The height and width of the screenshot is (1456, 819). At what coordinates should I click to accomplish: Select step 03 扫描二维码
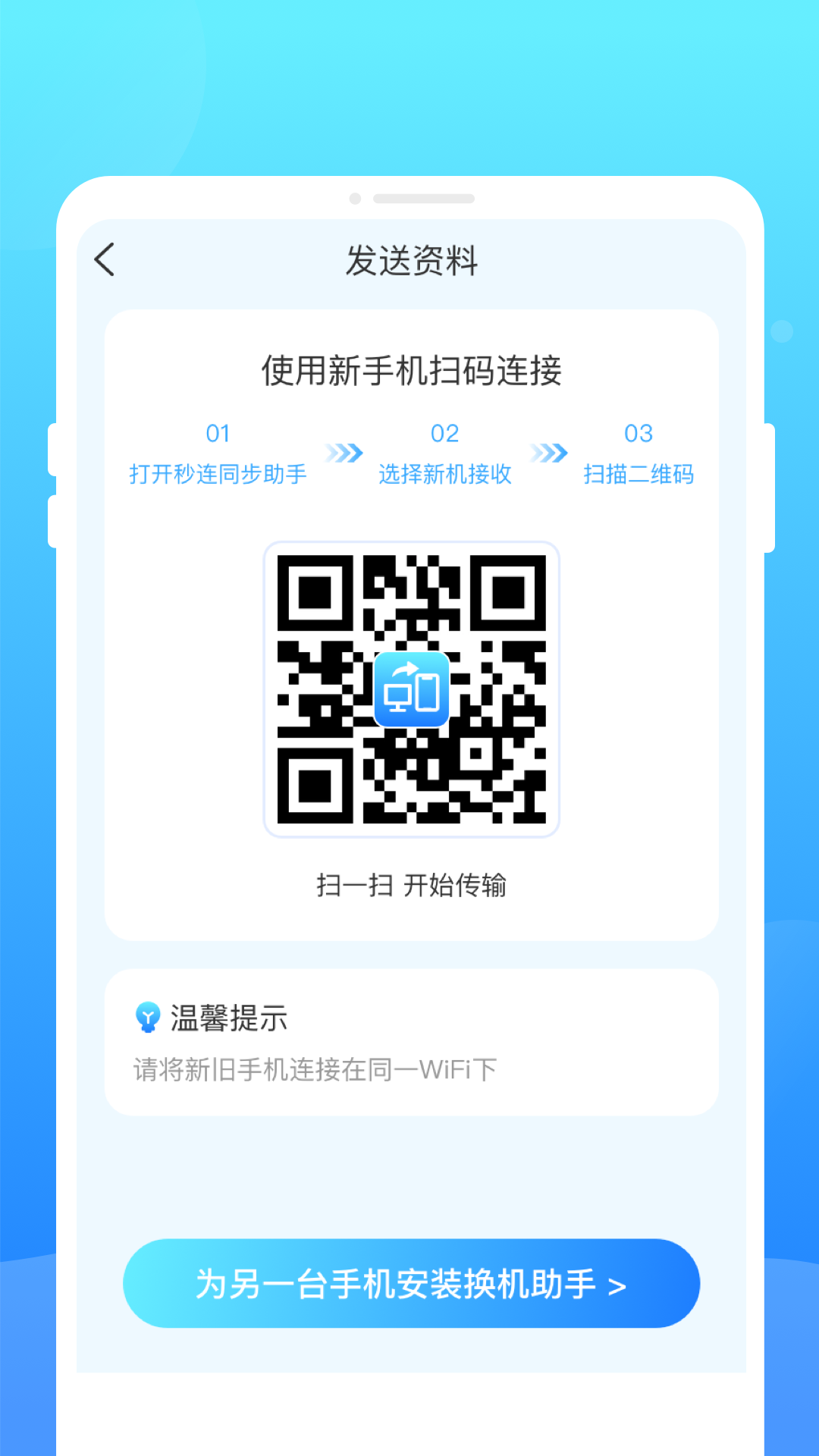pyautogui.click(x=639, y=453)
